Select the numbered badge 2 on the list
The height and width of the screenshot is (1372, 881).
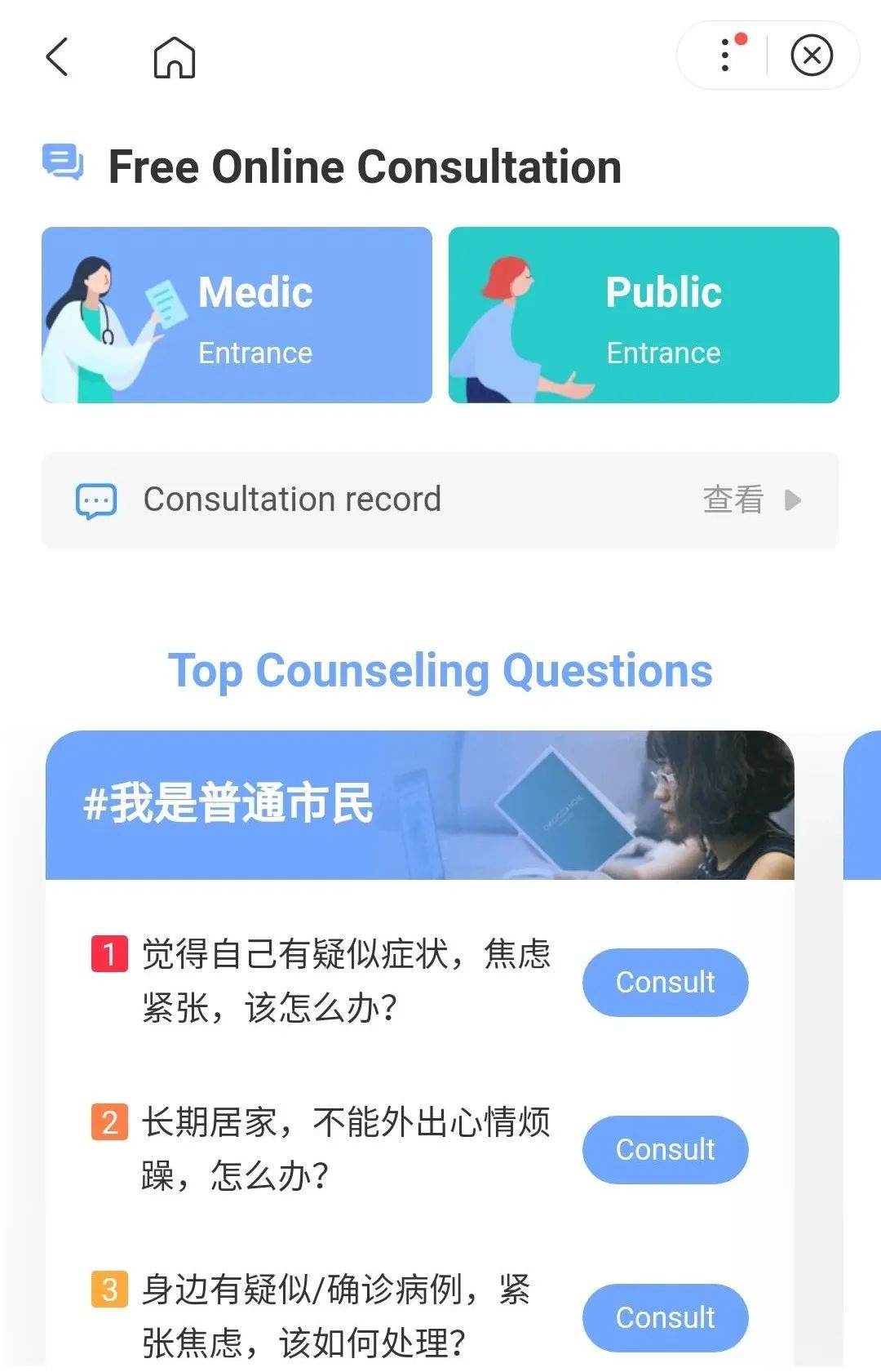110,1124
